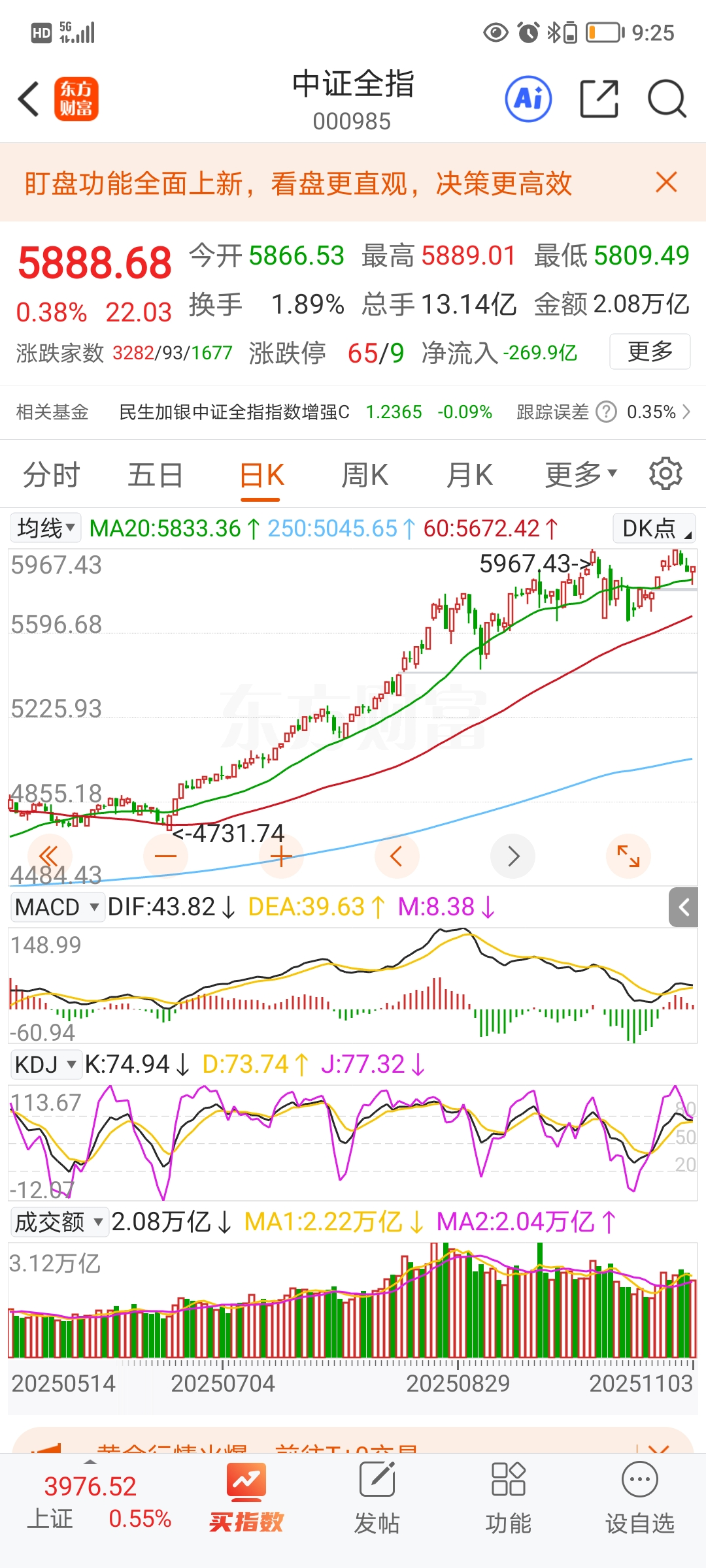706x1568 pixels.
Task: Tap 更多 button beside 净流入
Action: (x=650, y=351)
